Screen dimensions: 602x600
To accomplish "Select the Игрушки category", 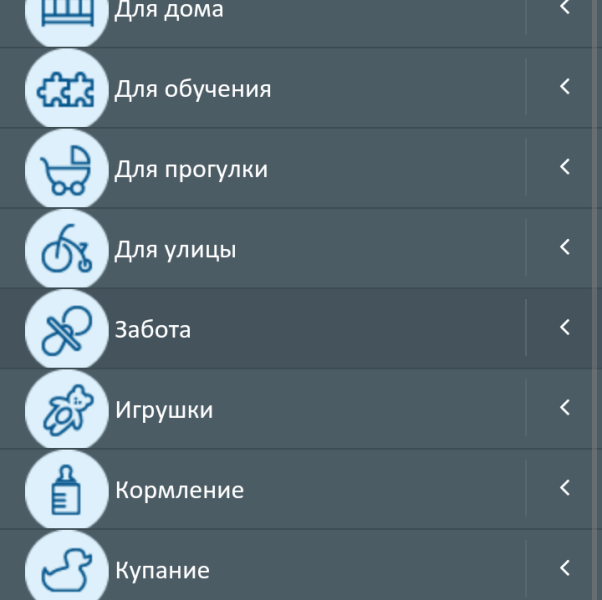I will (163, 410).
